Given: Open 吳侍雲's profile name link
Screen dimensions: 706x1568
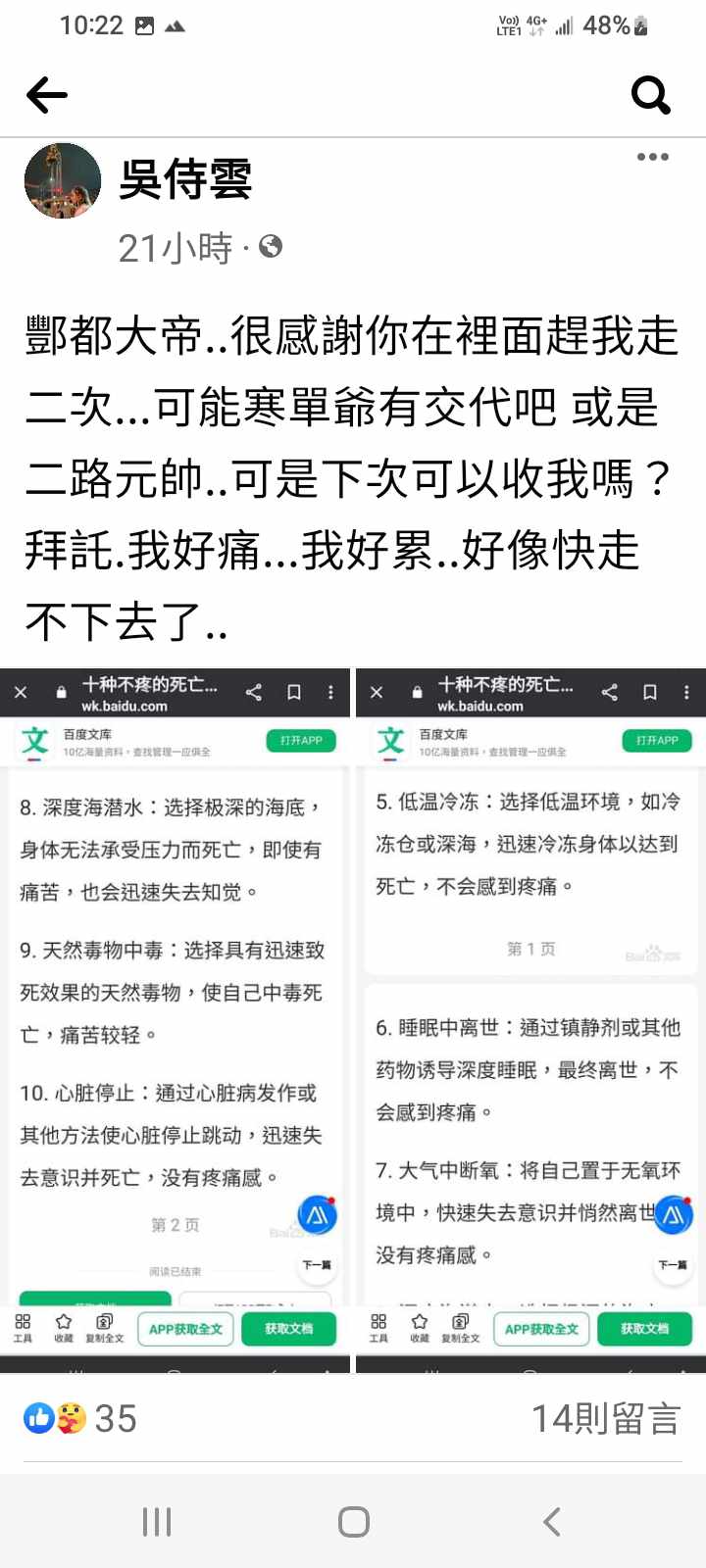Looking at the screenshot, I should click(x=185, y=179).
